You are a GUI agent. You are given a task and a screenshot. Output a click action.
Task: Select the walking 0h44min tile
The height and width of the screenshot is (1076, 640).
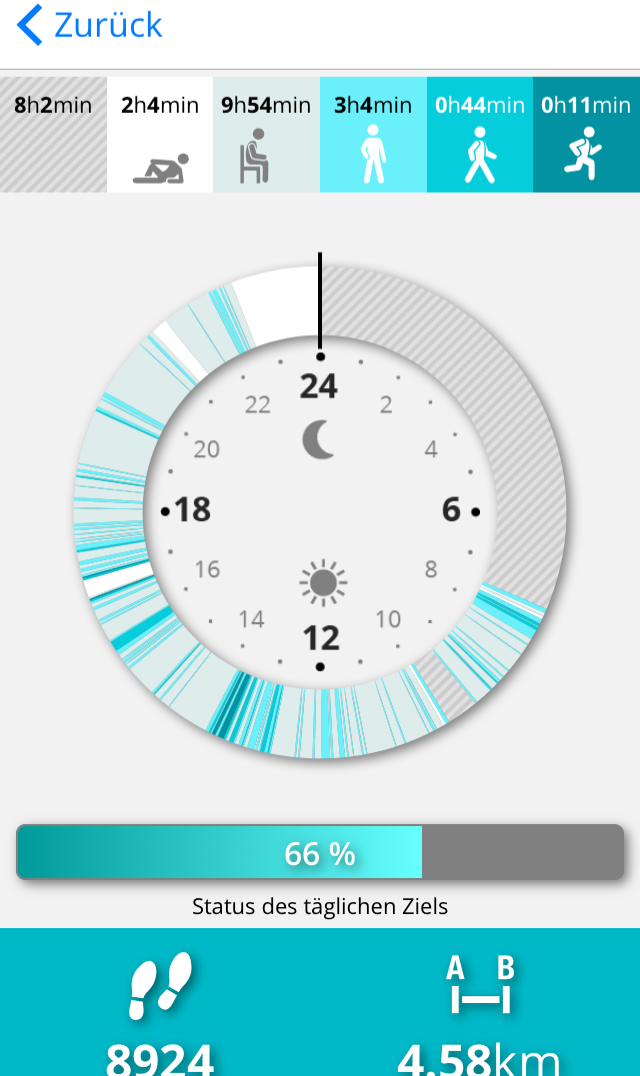click(x=479, y=134)
